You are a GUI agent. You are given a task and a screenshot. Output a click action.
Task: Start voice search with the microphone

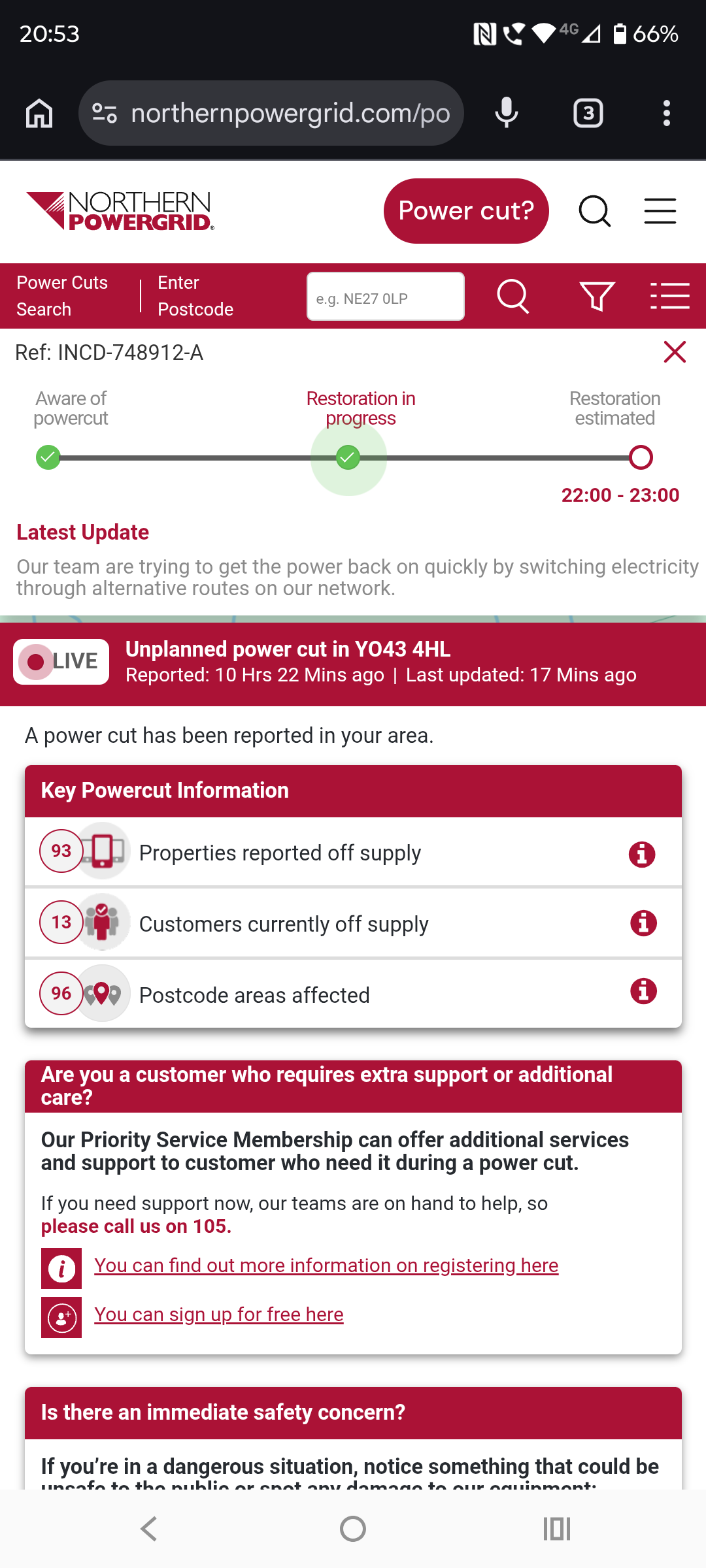[x=506, y=113]
